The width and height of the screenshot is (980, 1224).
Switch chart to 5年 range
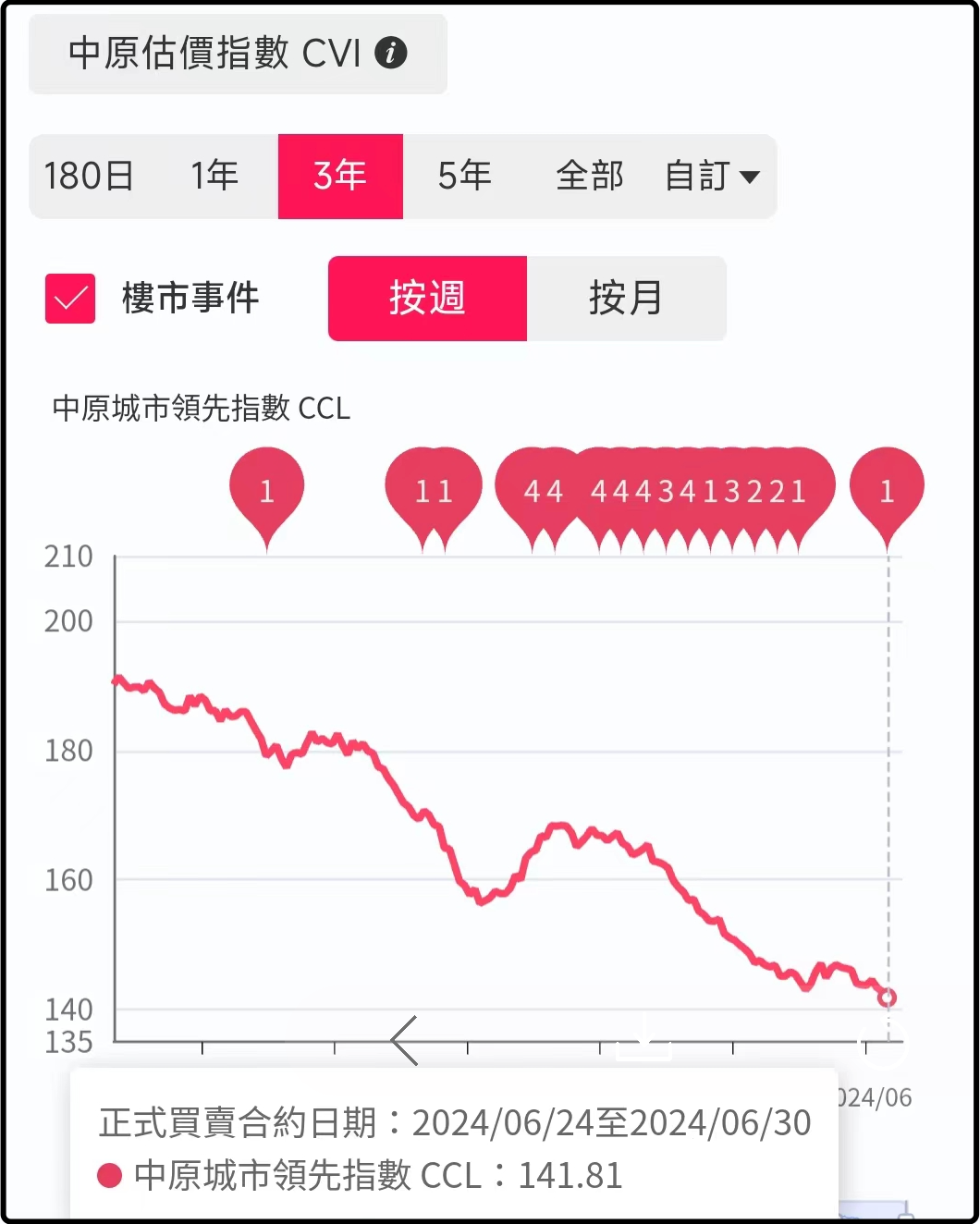[x=464, y=176]
